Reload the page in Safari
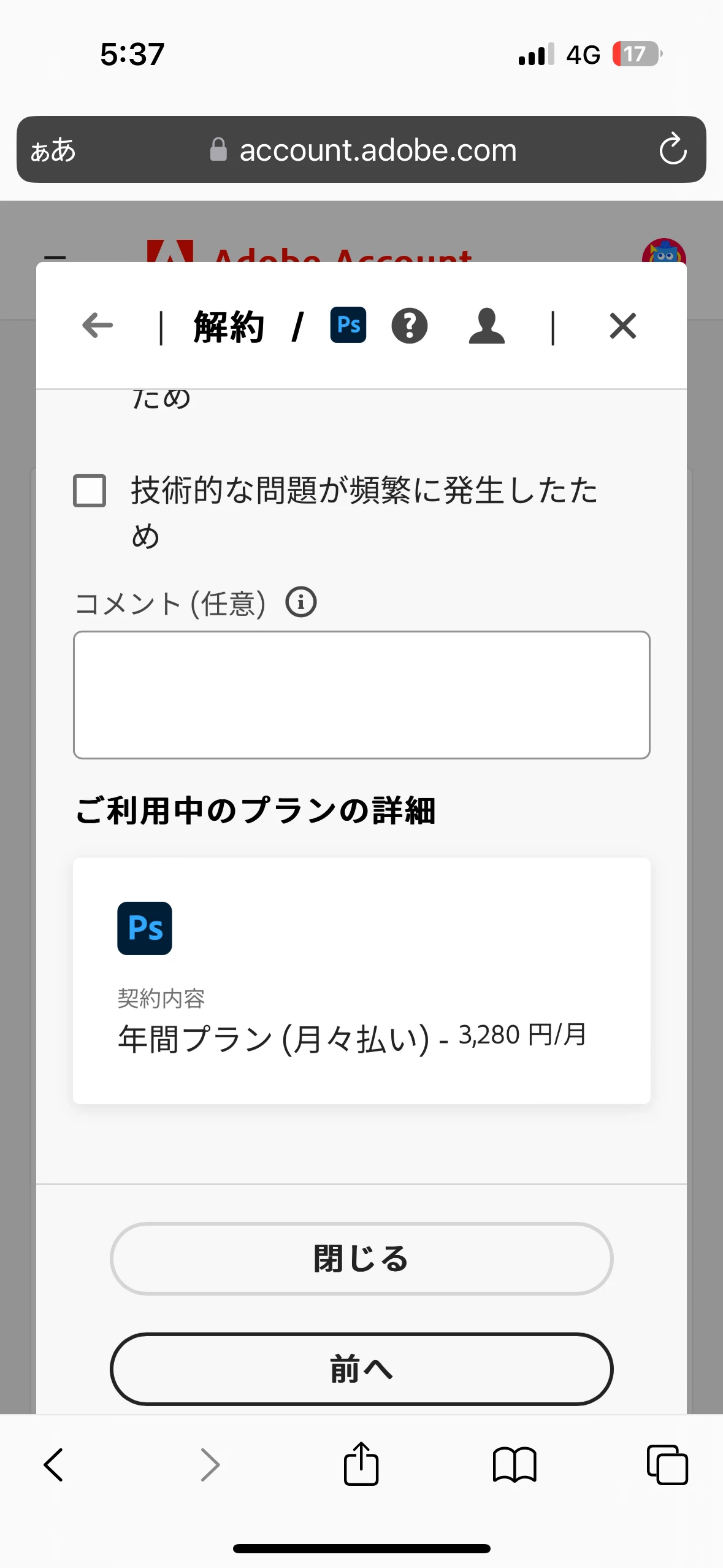Viewport: 723px width, 1568px height. (673, 150)
